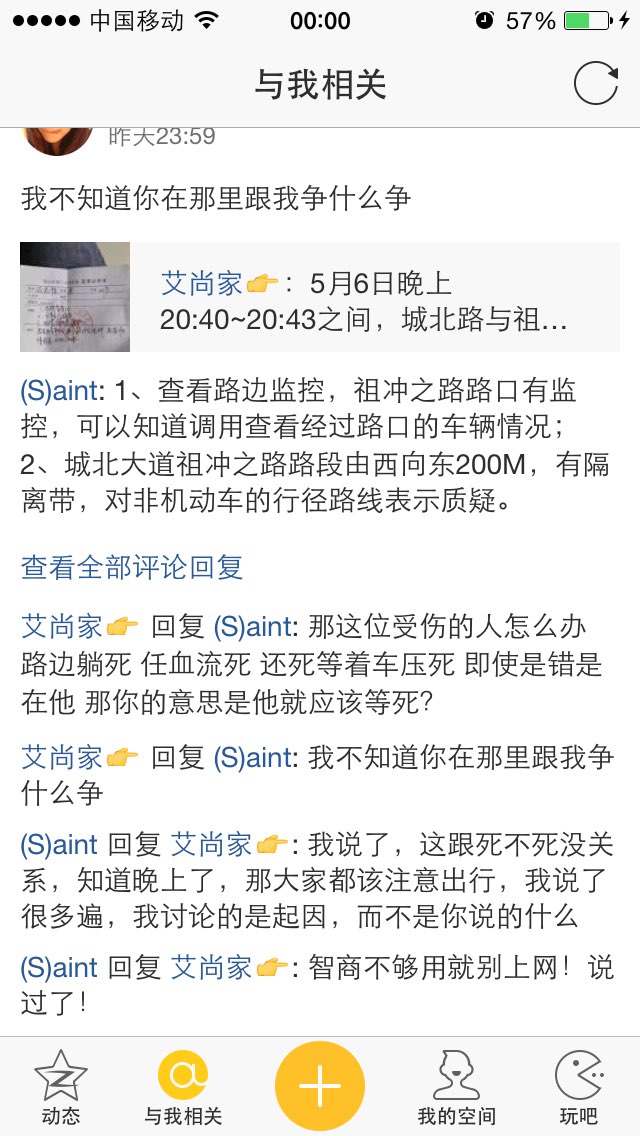
Task: Open the 玩吧 tab
Action: pyautogui.click(x=579, y=1087)
